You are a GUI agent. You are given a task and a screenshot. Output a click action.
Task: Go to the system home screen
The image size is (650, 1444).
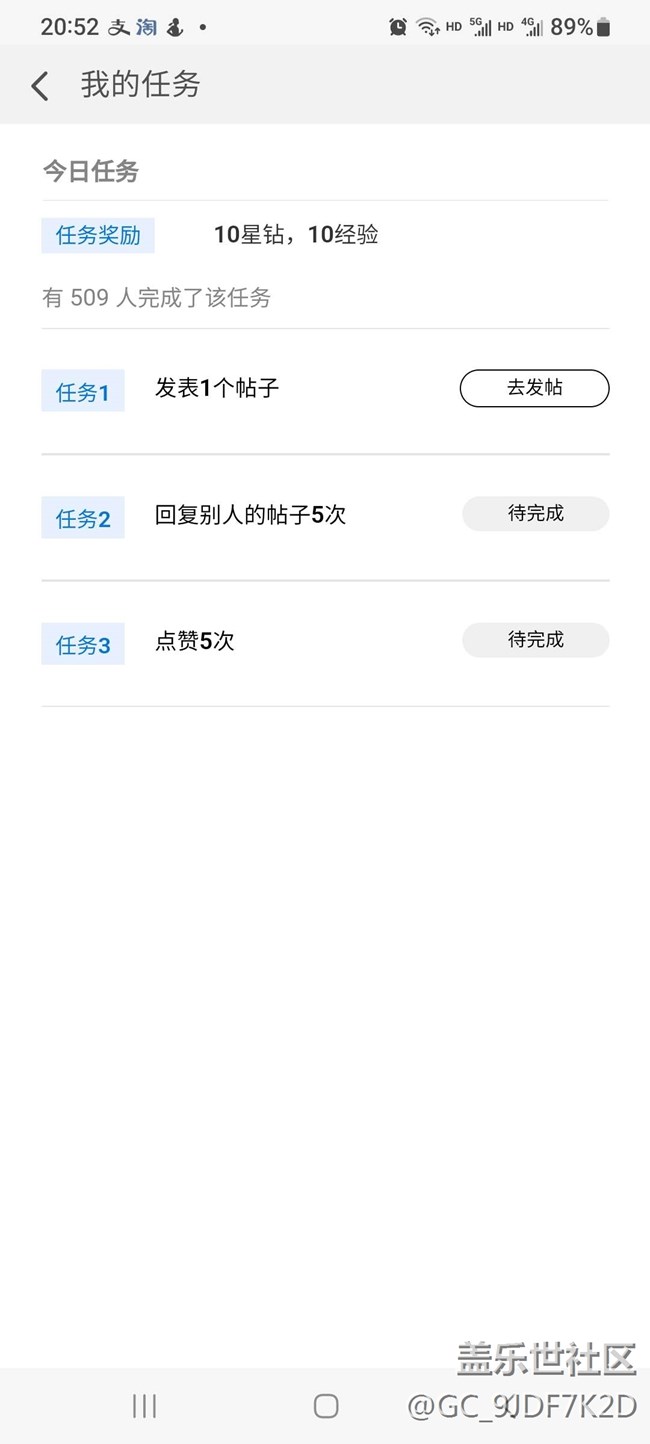pyautogui.click(x=326, y=1406)
